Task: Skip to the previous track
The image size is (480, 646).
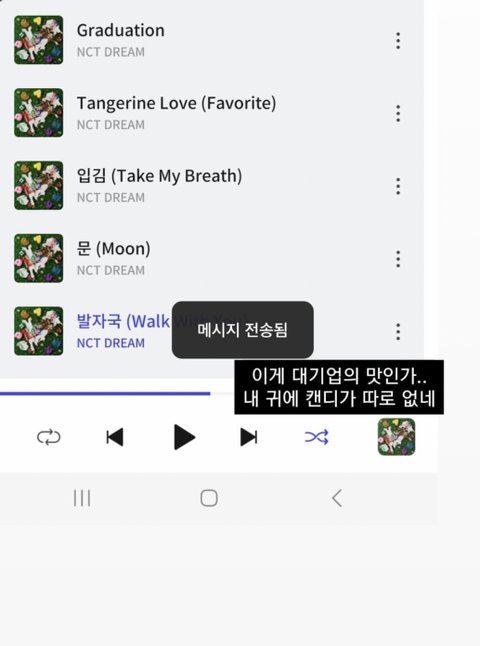Action: (115, 437)
